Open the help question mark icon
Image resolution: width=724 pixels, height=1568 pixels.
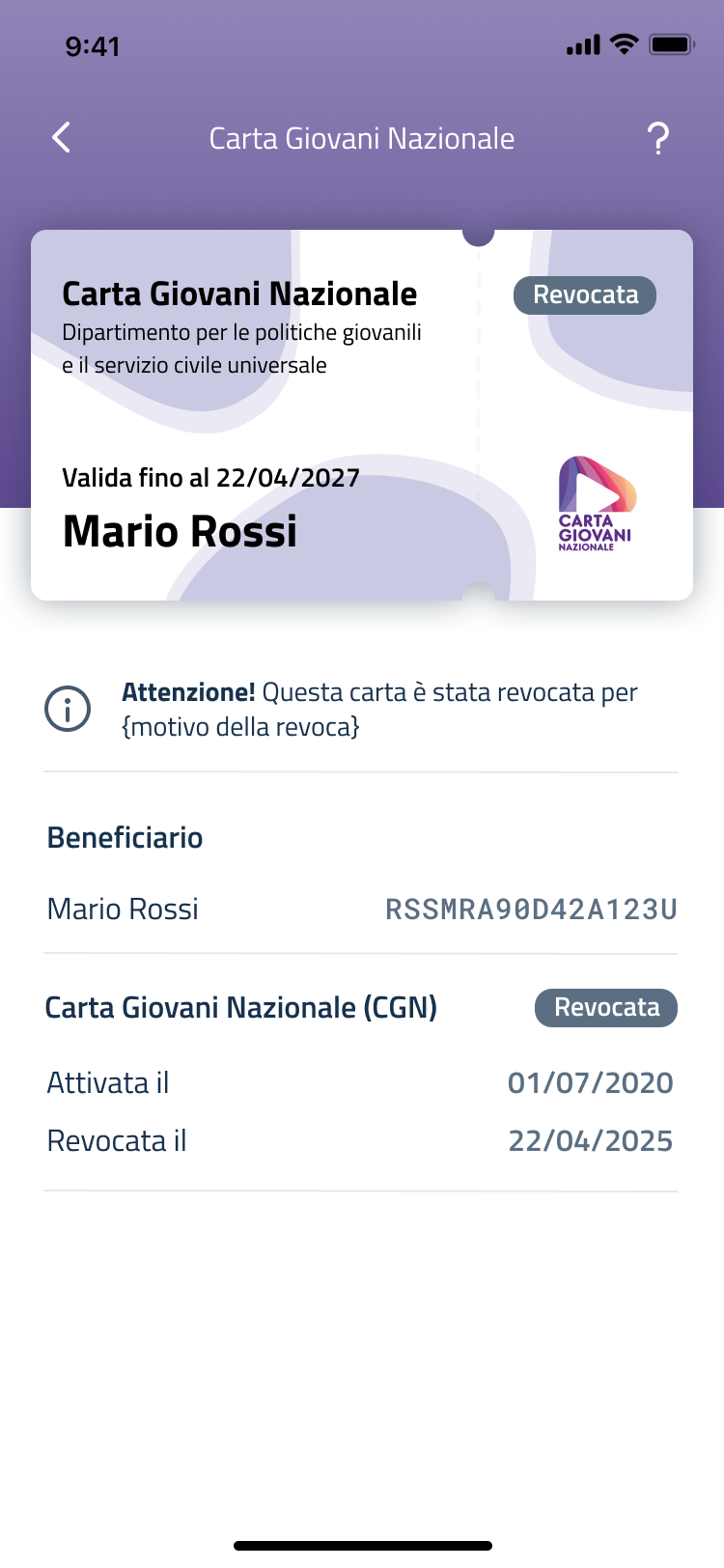(658, 139)
